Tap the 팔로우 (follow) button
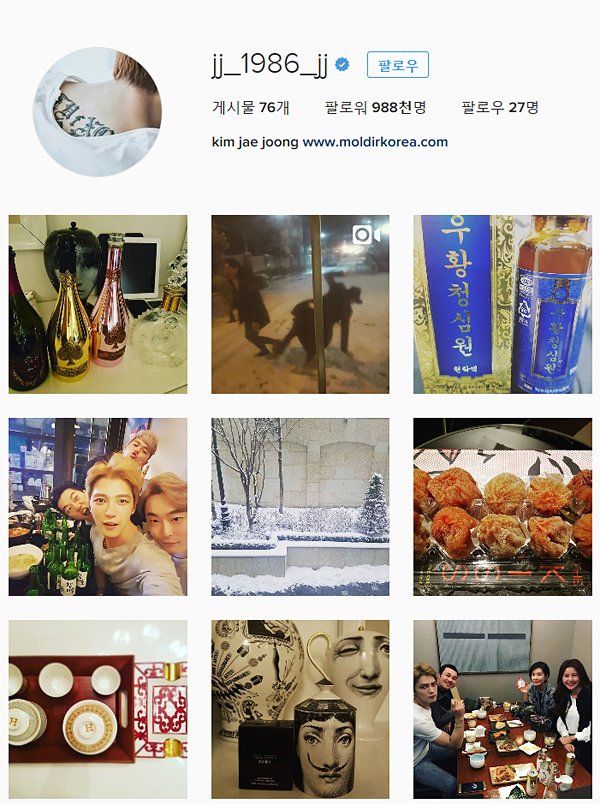Screen dimensions: 600x804 click(398, 65)
